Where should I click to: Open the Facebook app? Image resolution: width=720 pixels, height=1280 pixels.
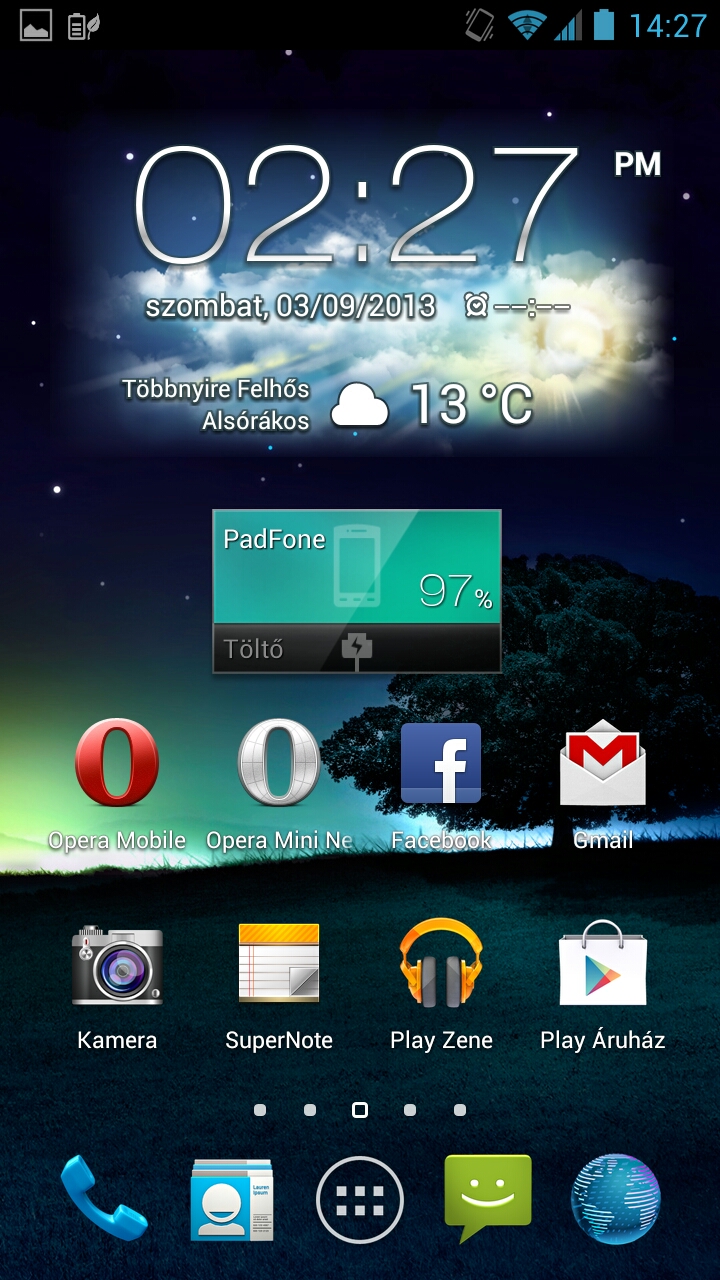[441, 765]
